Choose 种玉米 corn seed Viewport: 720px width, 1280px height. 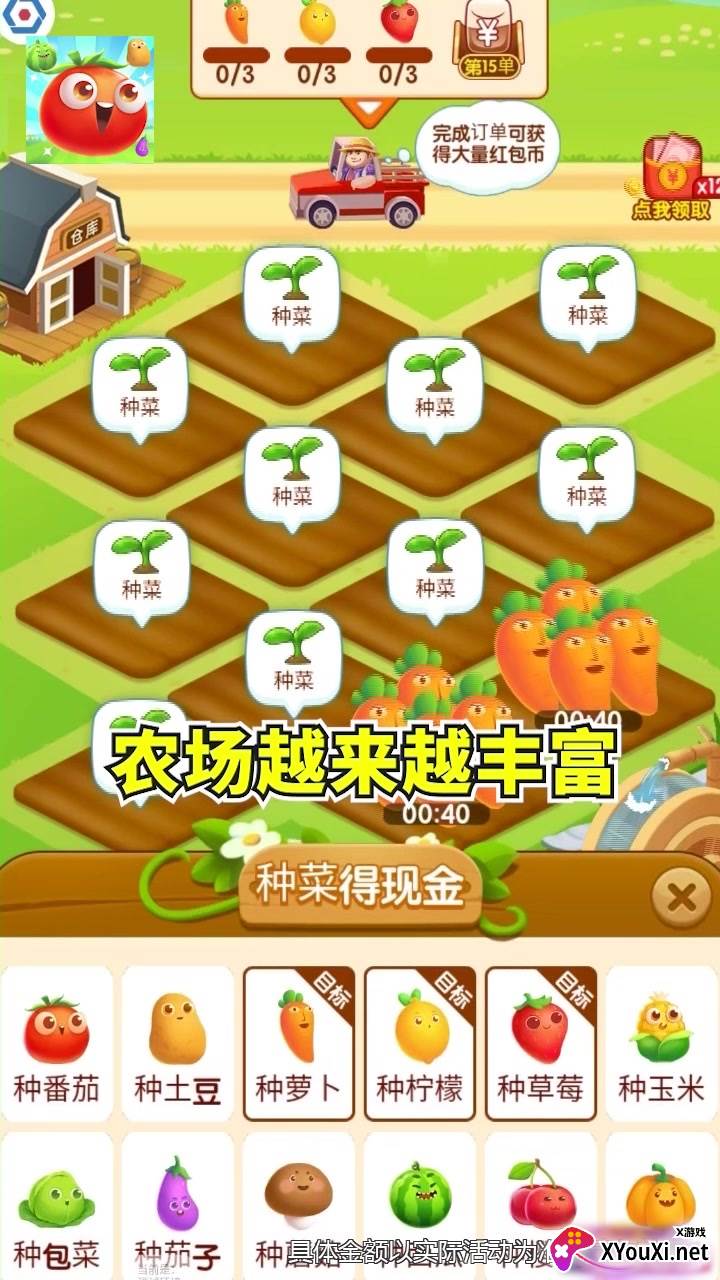click(x=661, y=1043)
